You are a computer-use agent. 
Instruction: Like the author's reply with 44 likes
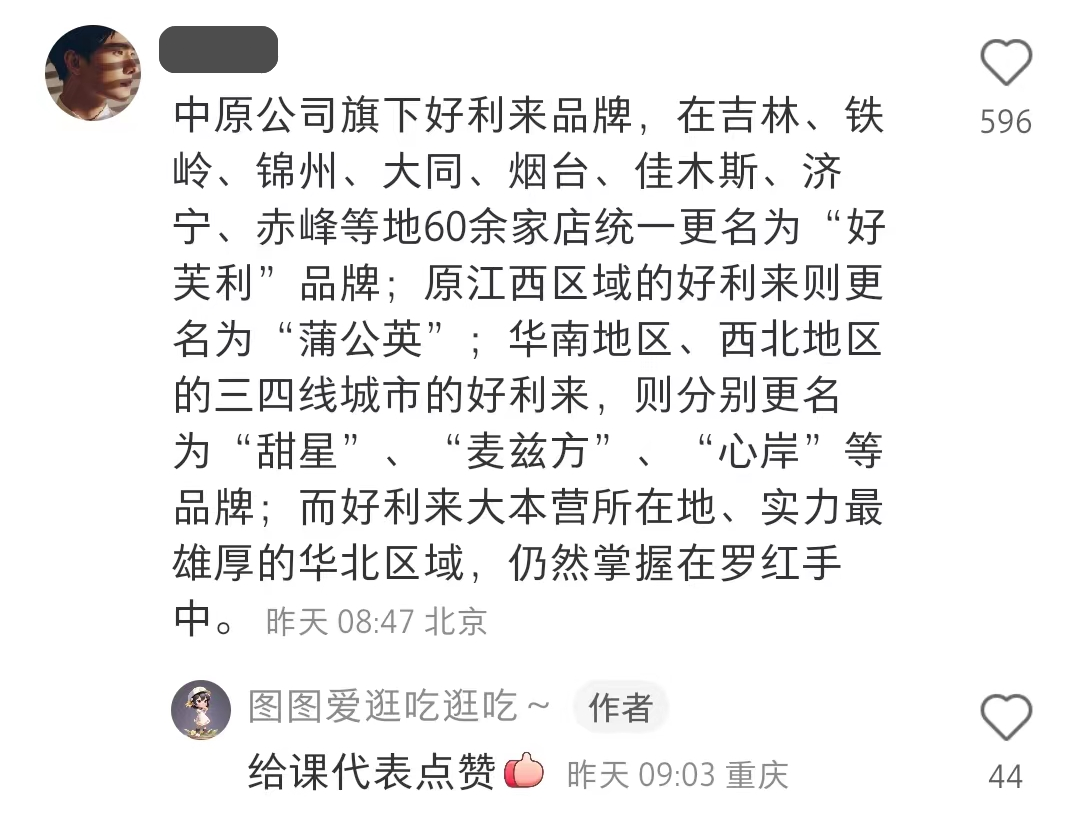[1005, 718]
